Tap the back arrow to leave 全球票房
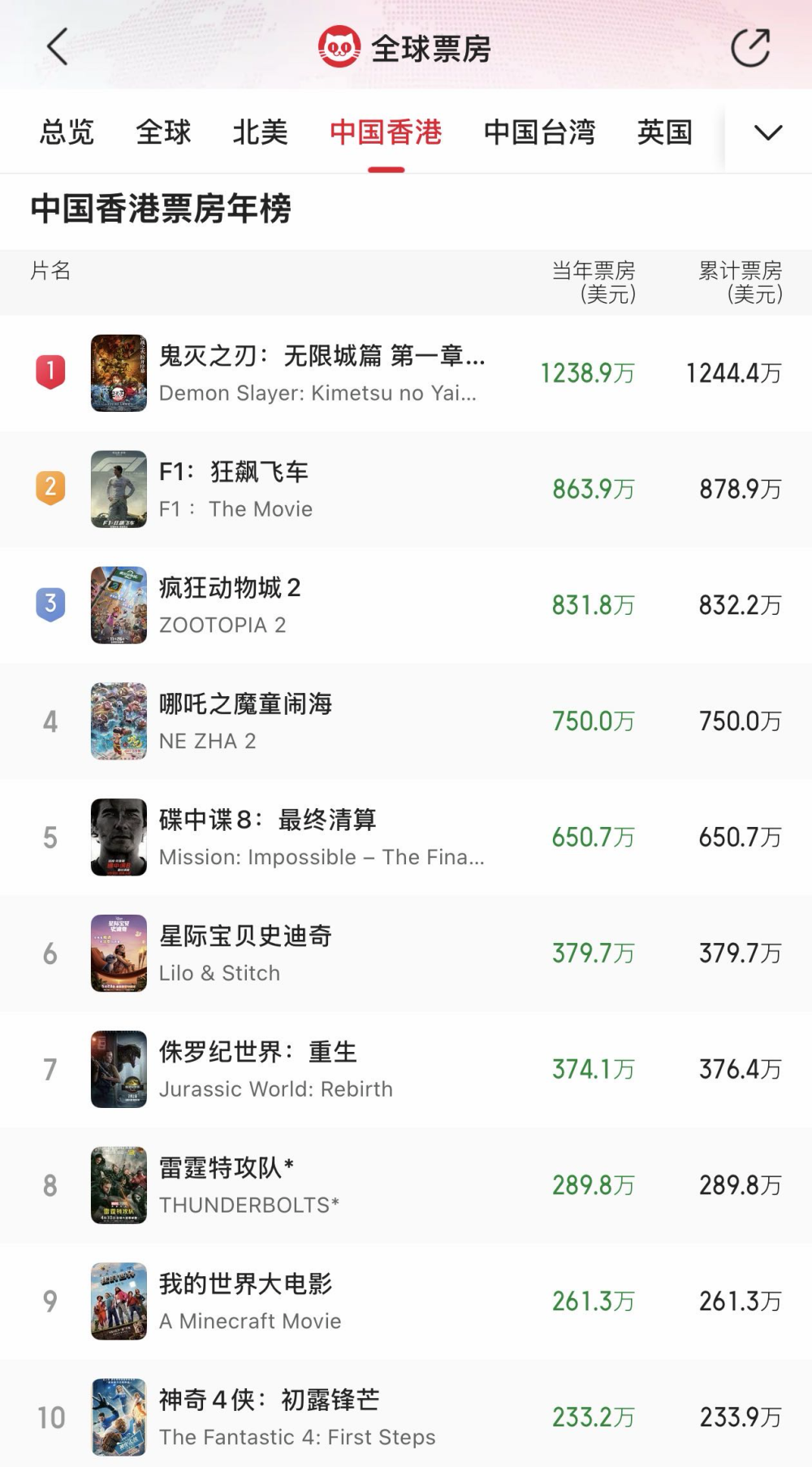 [x=55, y=46]
